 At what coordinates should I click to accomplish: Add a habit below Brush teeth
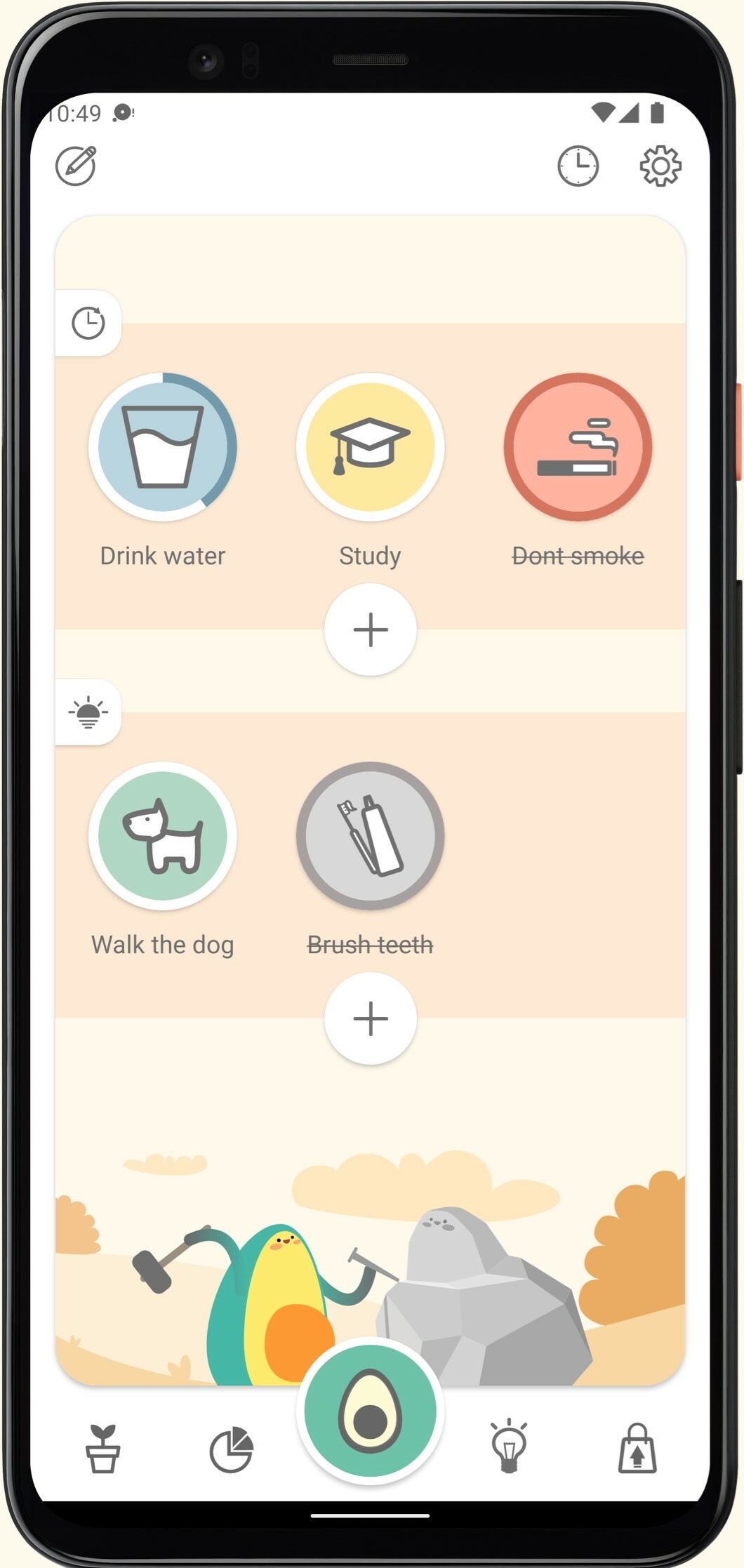tap(371, 1018)
